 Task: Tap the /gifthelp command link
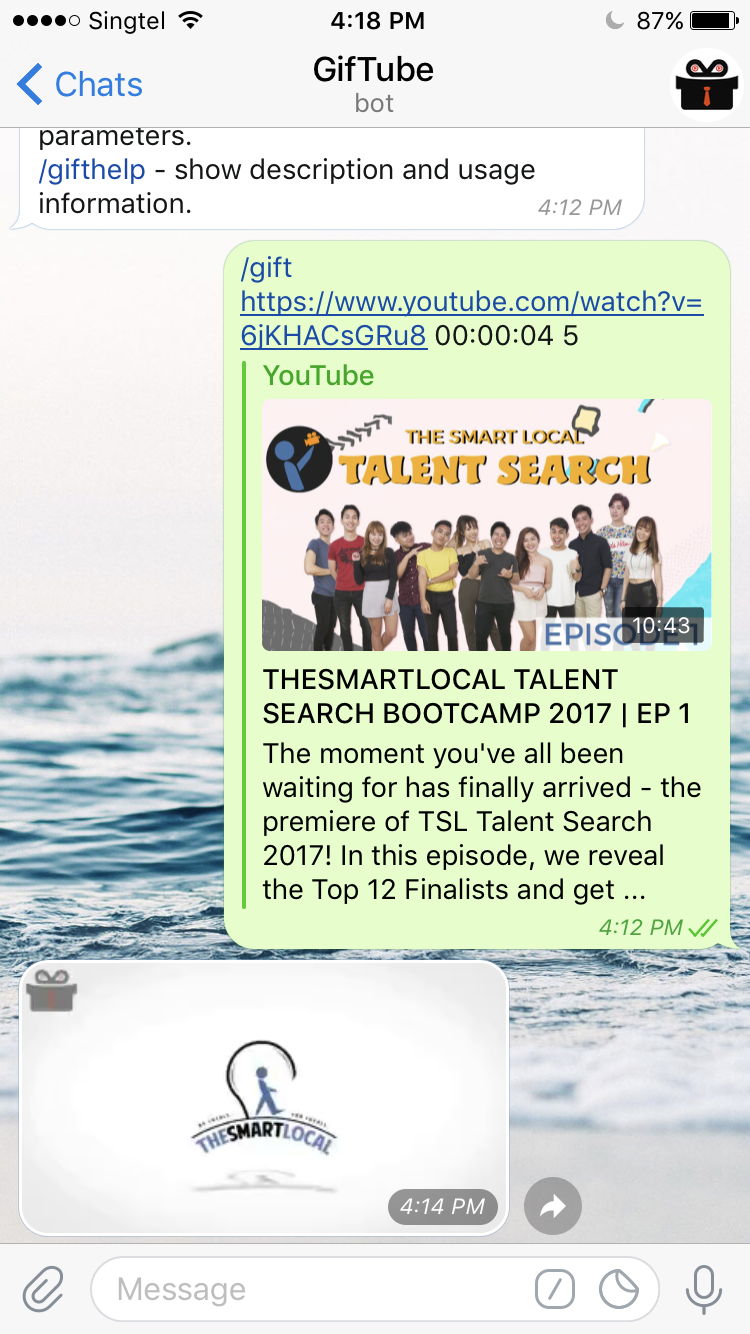click(92, 170)
